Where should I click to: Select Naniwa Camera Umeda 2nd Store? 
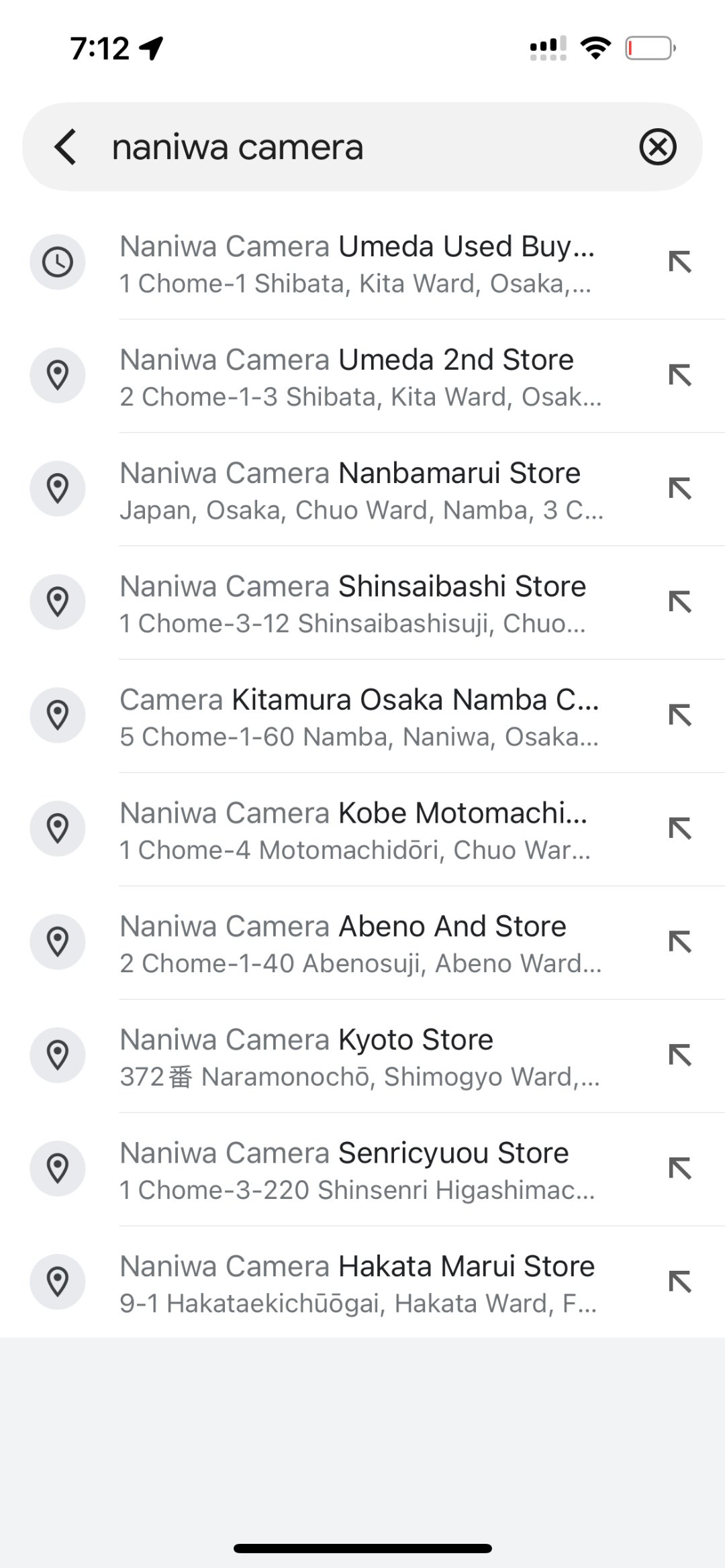pyautogui.click(x=356, y=377)
